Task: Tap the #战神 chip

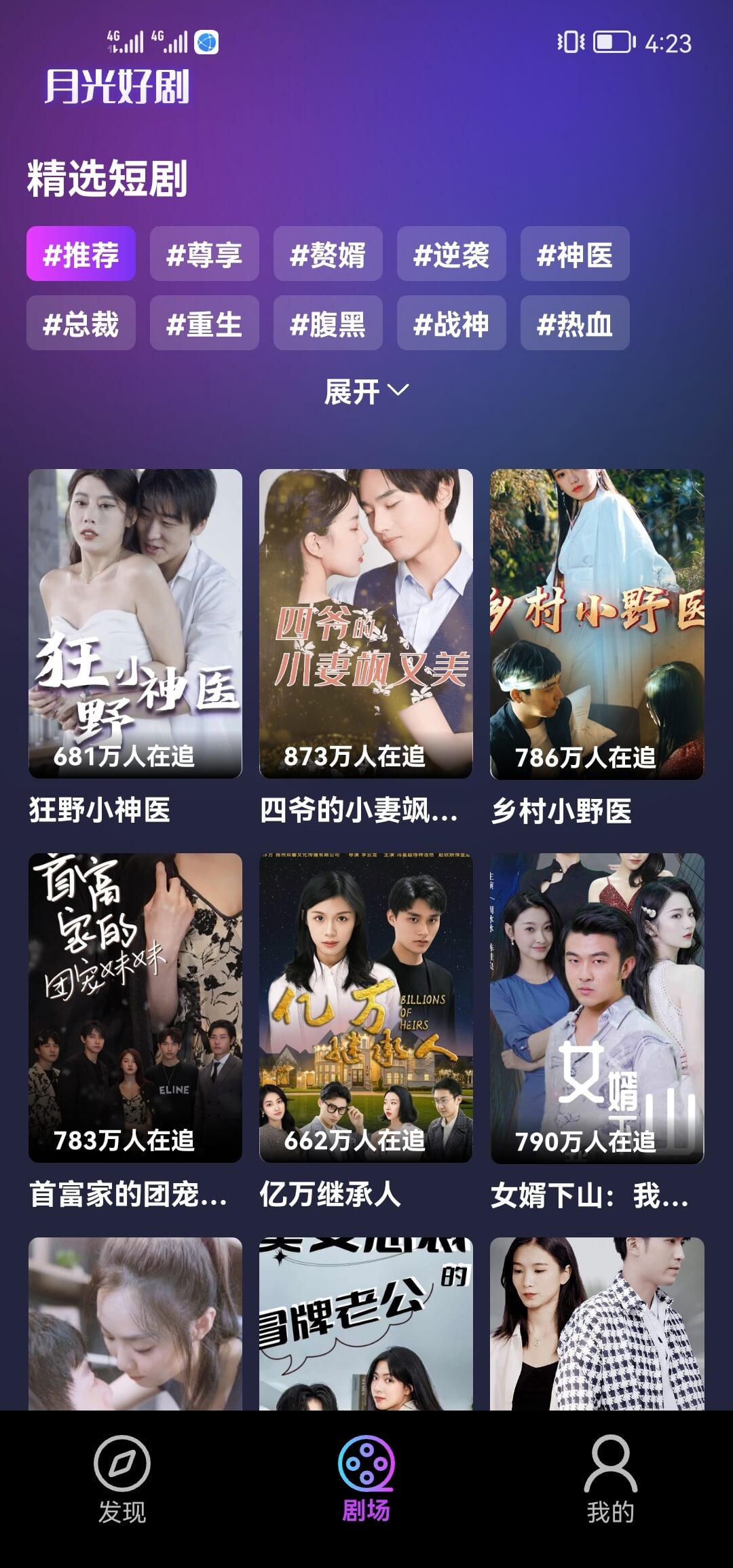Action: click(x=451, y=323)
